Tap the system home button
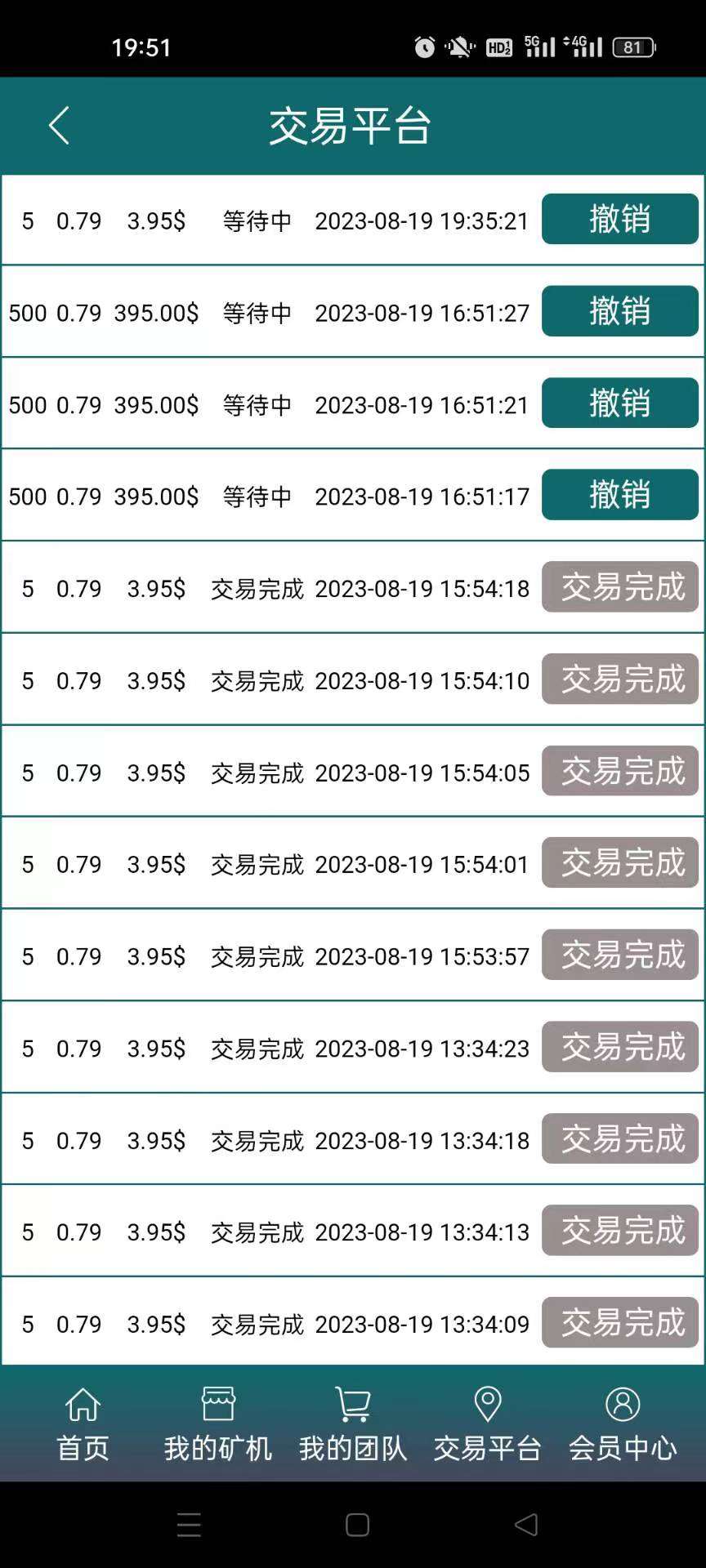Image resolution: width=706 pixels, height=1568 pixels. [x=357, y=1525]
